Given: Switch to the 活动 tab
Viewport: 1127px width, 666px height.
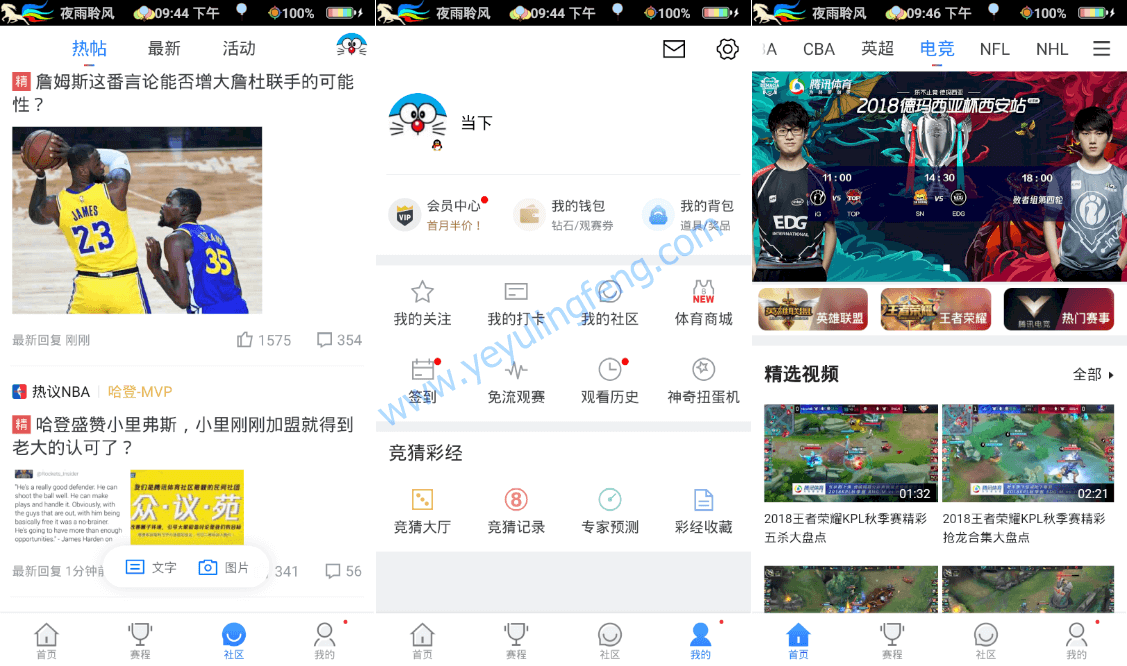Looking at the screenshot, I should coord(239,48).
